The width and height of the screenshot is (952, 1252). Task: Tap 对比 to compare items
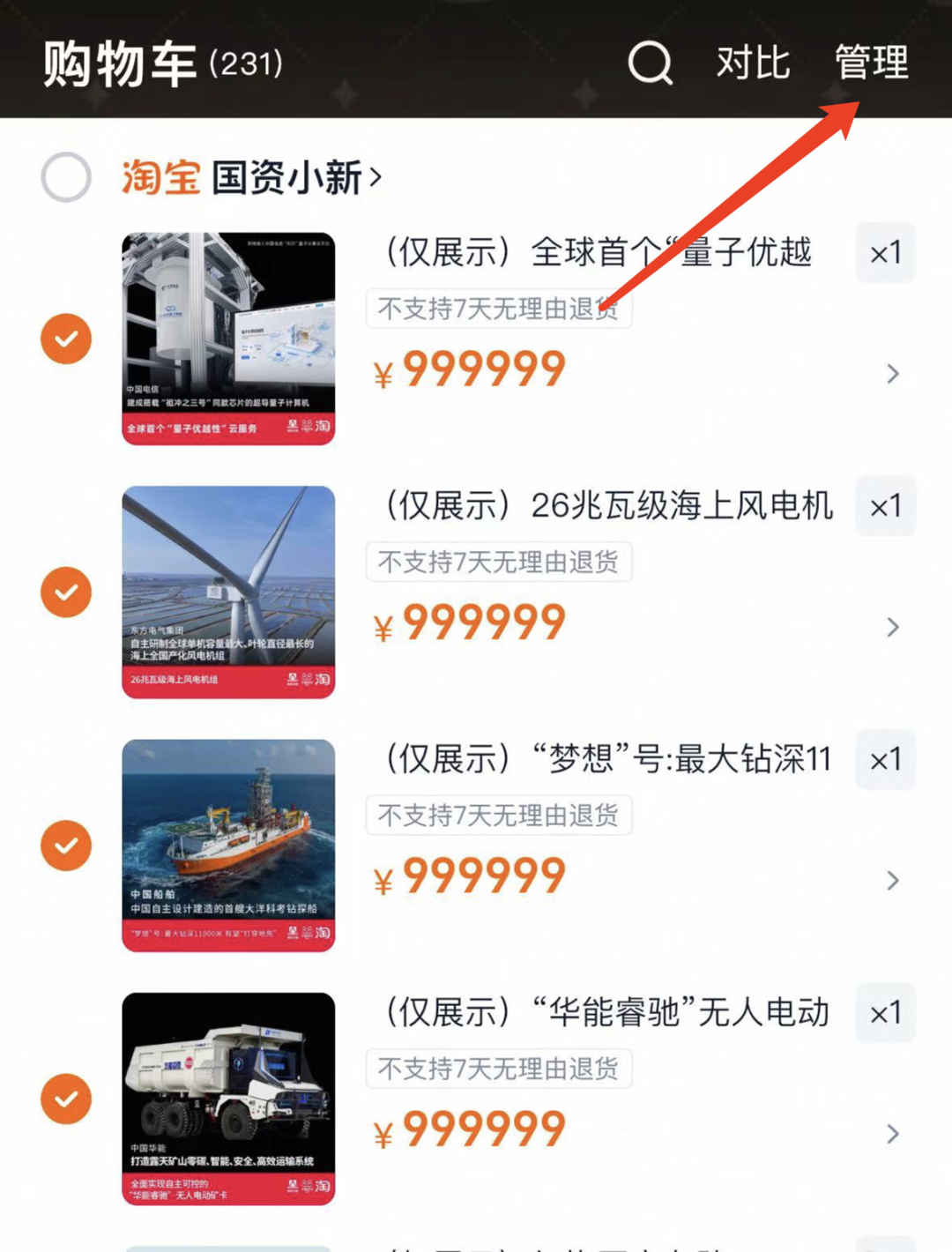tap(753, 63)
